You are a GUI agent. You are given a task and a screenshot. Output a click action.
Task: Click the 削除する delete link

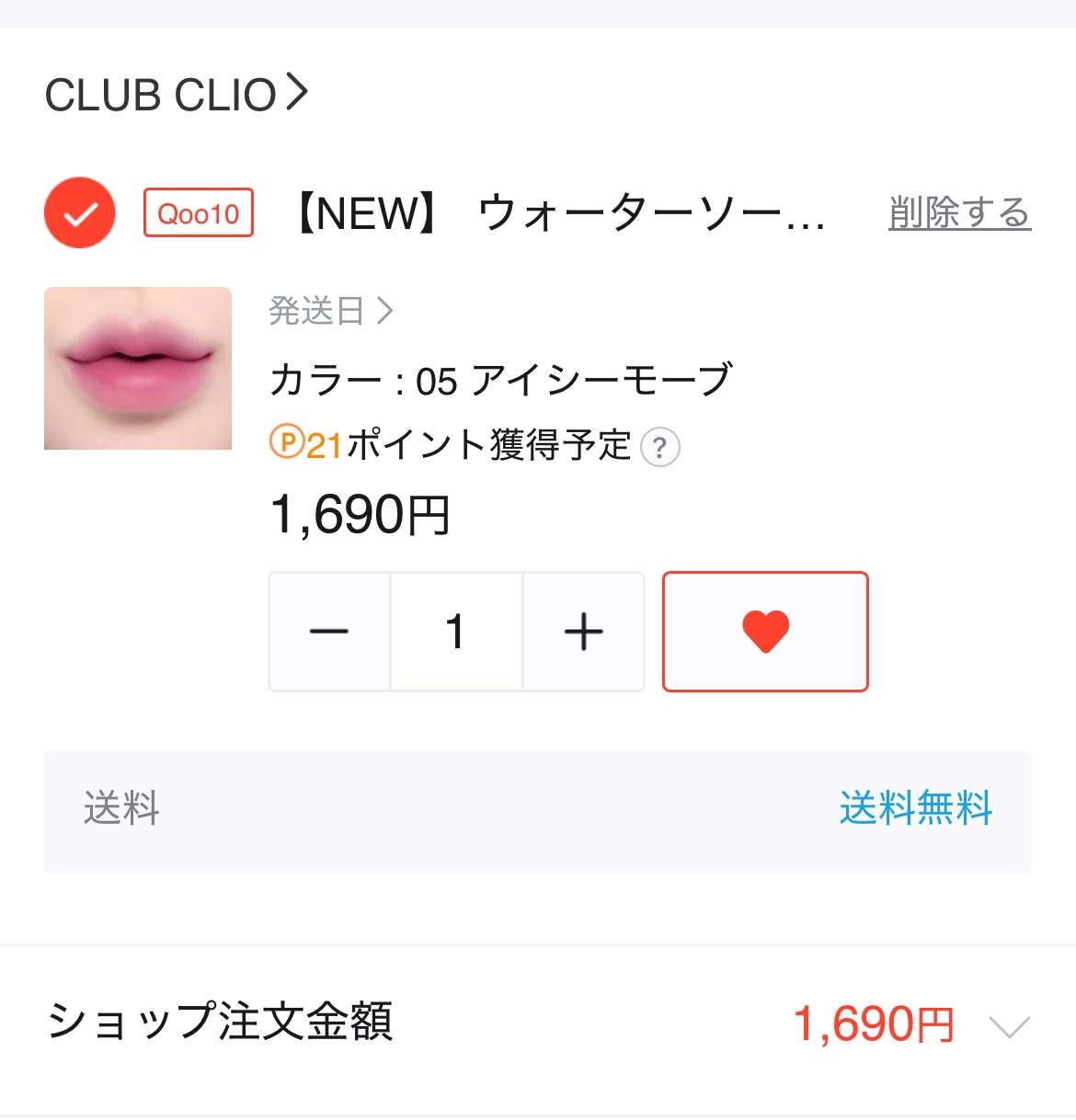coord(958,212)
